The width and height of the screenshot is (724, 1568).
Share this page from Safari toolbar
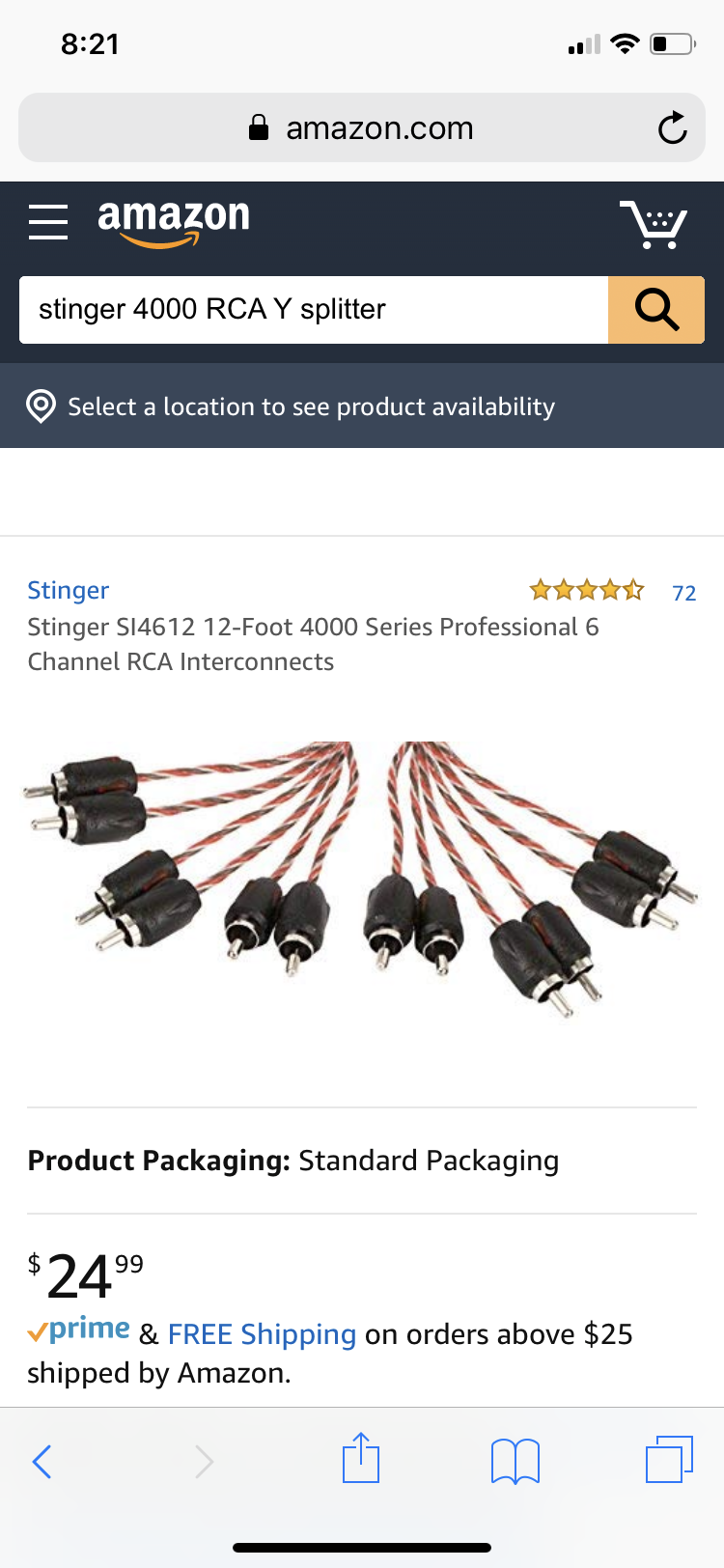point(361,1458)
